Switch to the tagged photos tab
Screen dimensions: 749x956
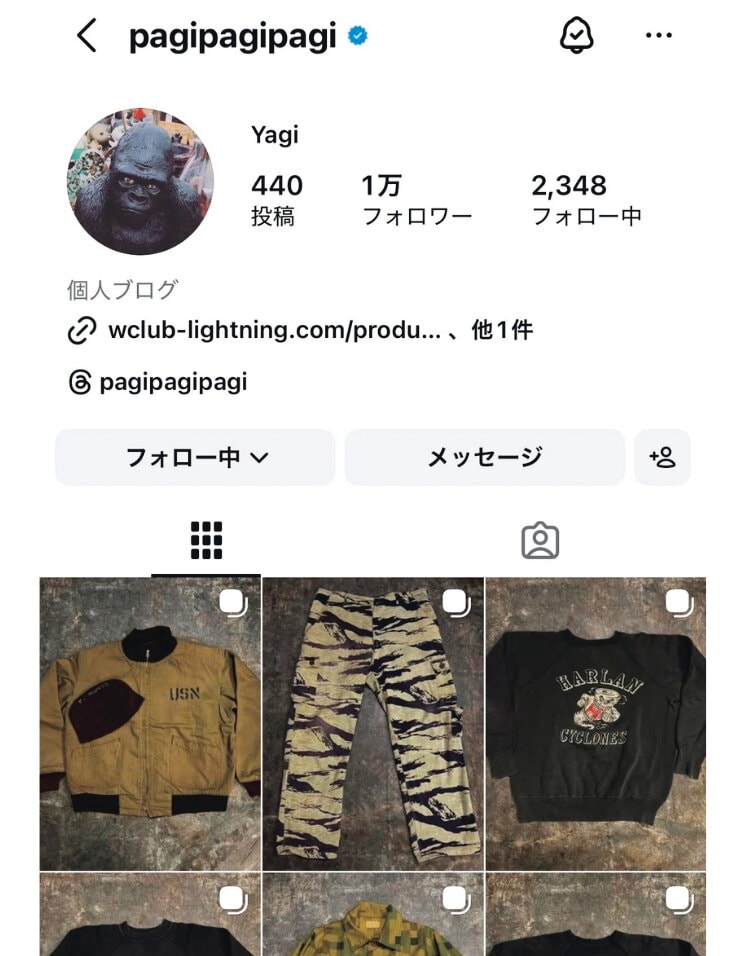pyautogui.click(x=540, y=541)
